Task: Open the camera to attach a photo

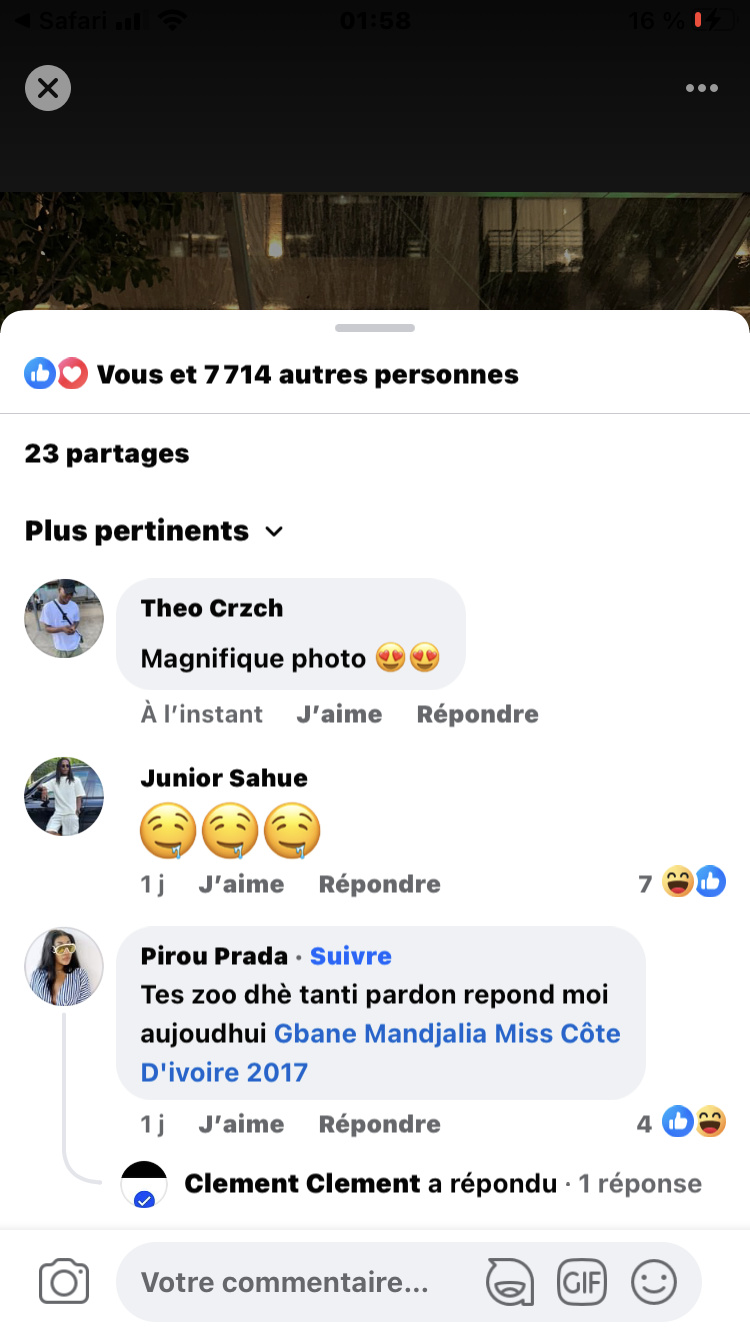Action: [64, 1282]
